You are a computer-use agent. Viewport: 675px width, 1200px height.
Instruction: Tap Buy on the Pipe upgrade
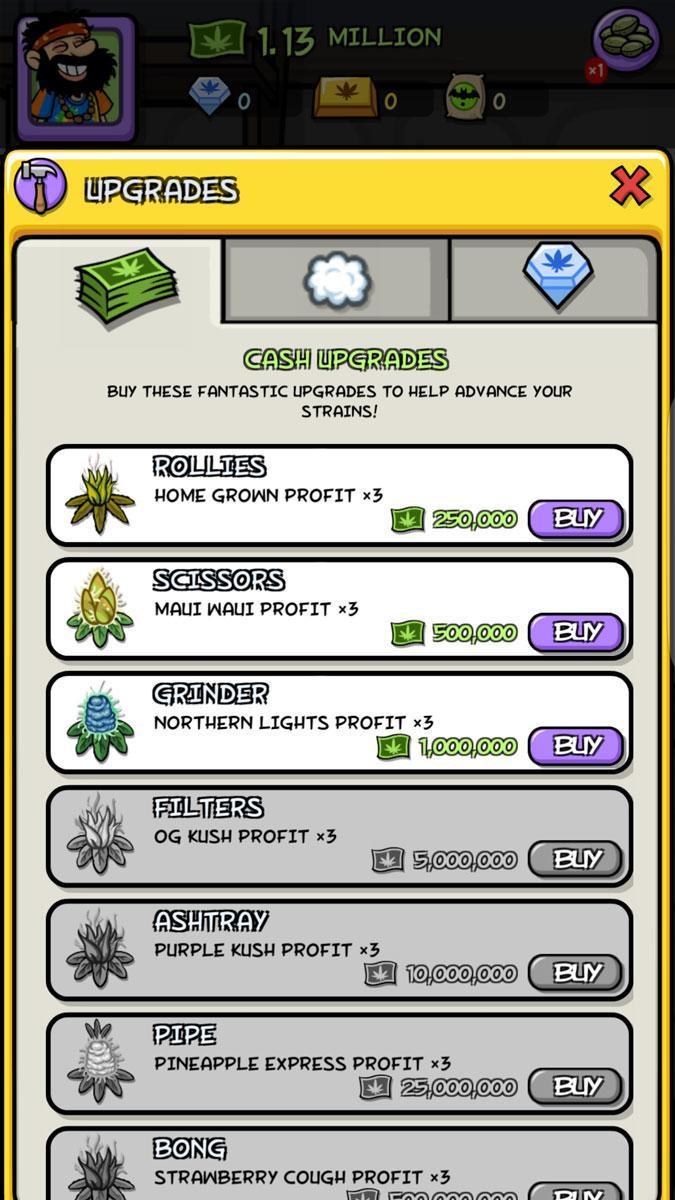pos(576,1086)
